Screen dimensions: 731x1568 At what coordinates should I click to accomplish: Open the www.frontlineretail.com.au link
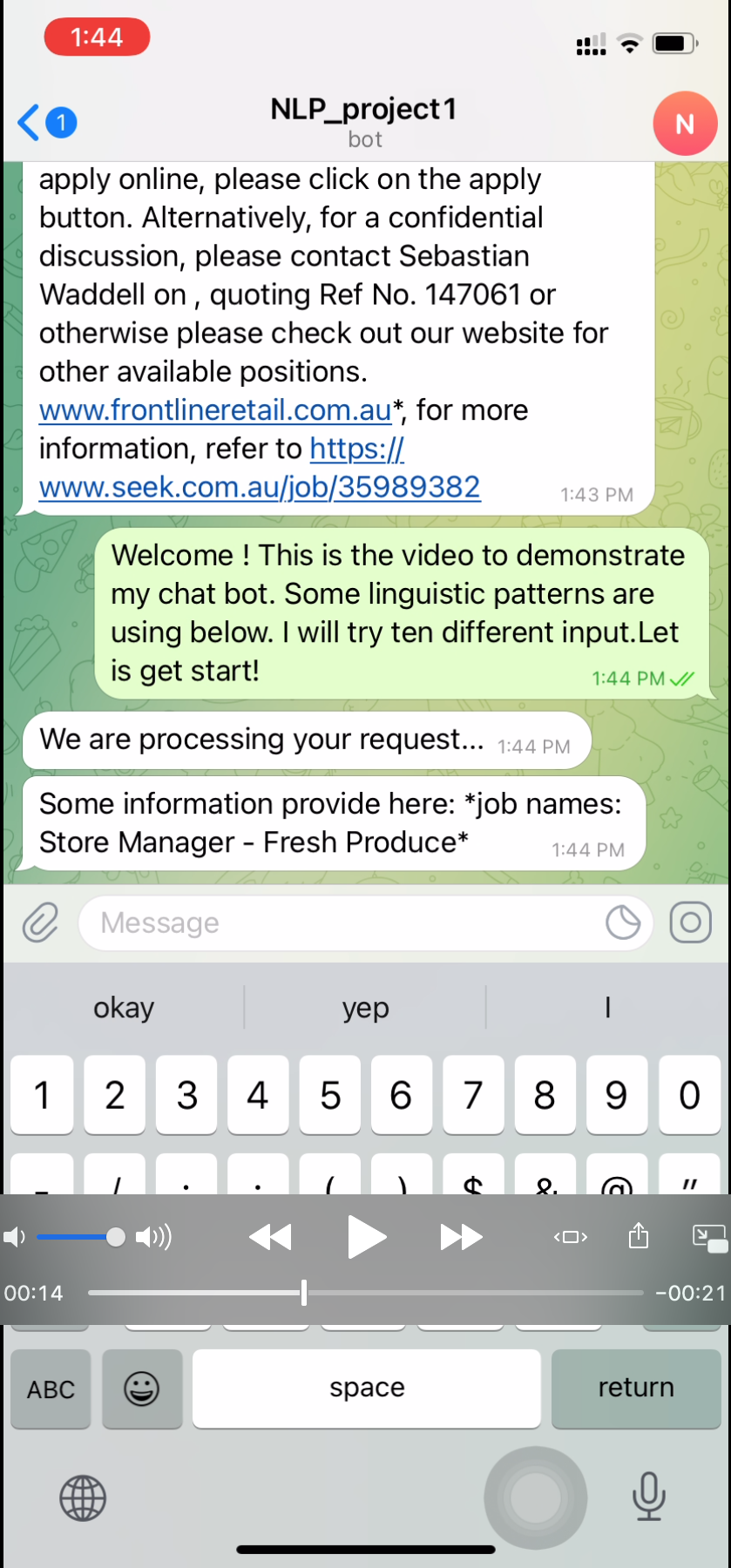click(215, 410)
